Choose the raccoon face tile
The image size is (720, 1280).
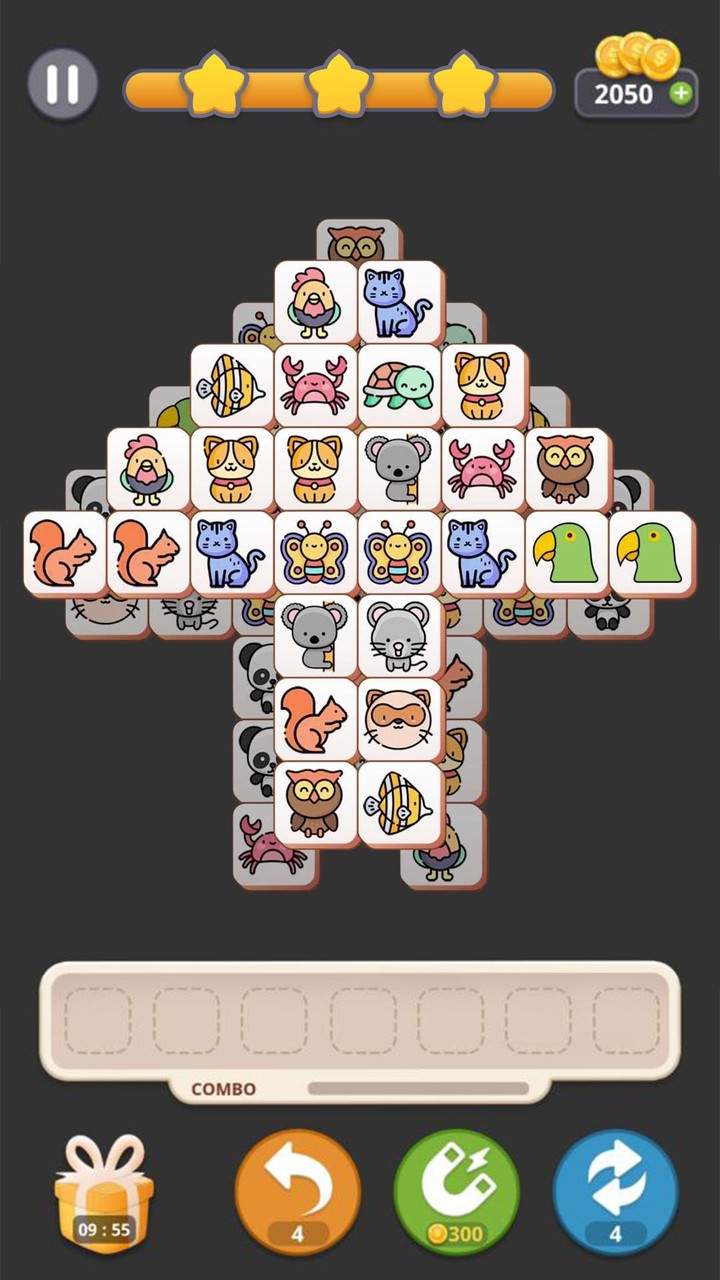tap(400, 720)
